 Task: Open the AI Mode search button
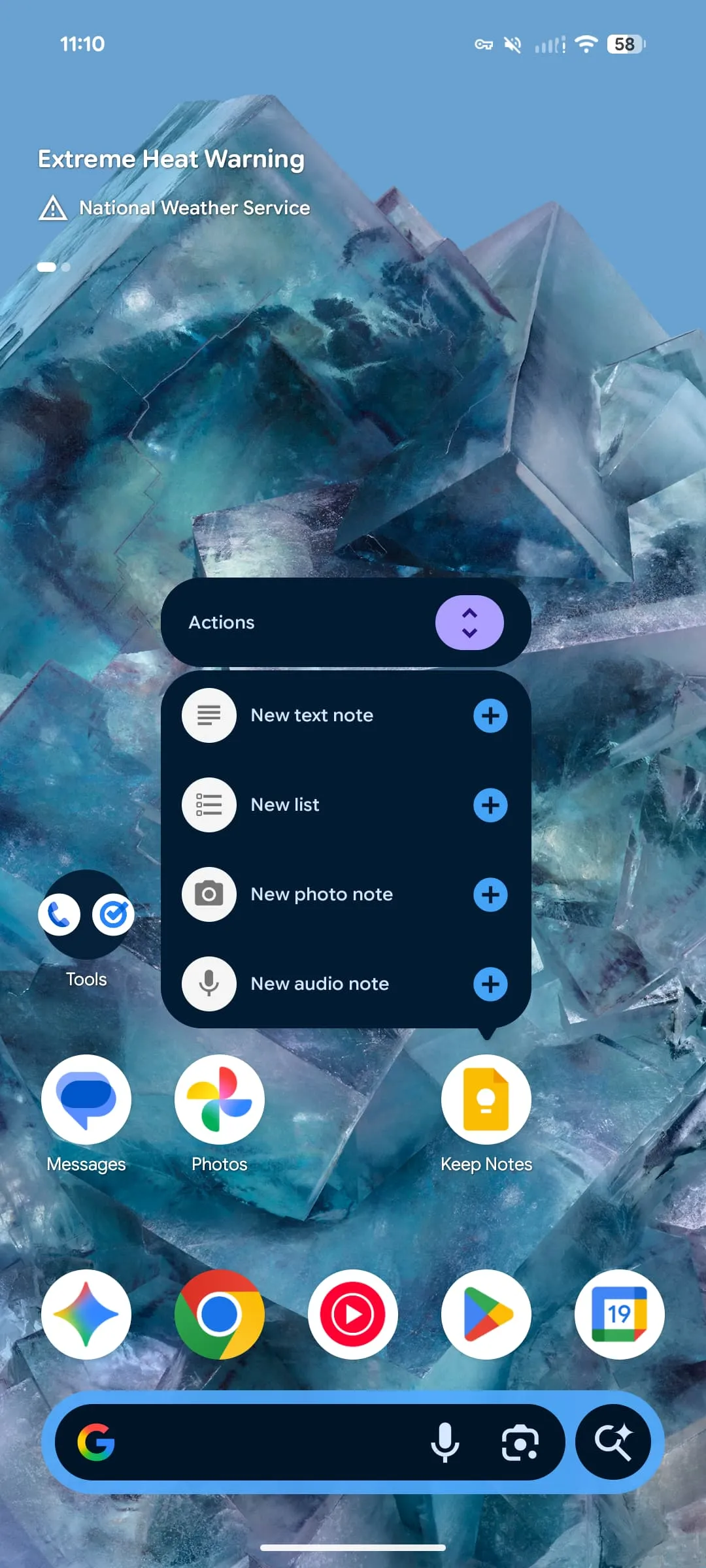[x=613, y=1443]
